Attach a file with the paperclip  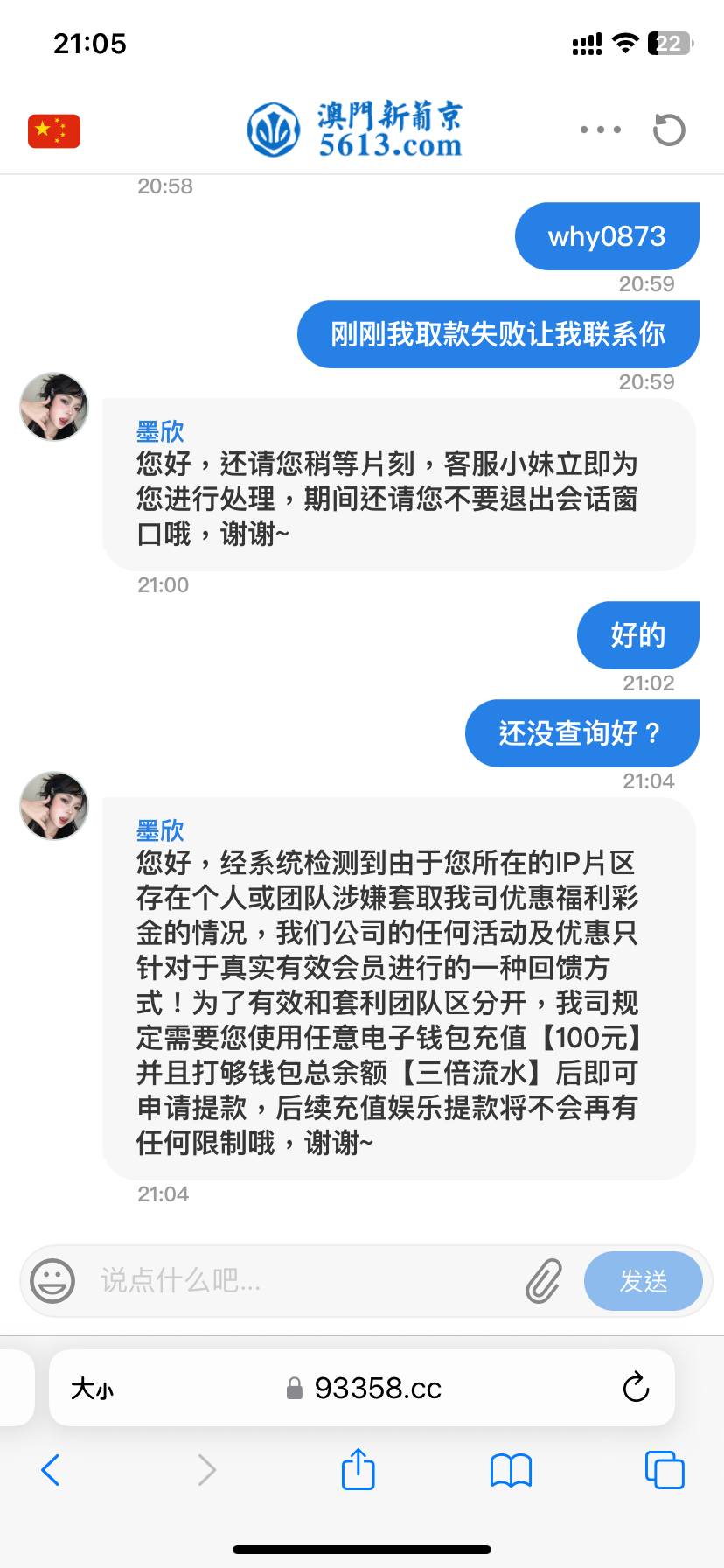[x=544, y=1281]
